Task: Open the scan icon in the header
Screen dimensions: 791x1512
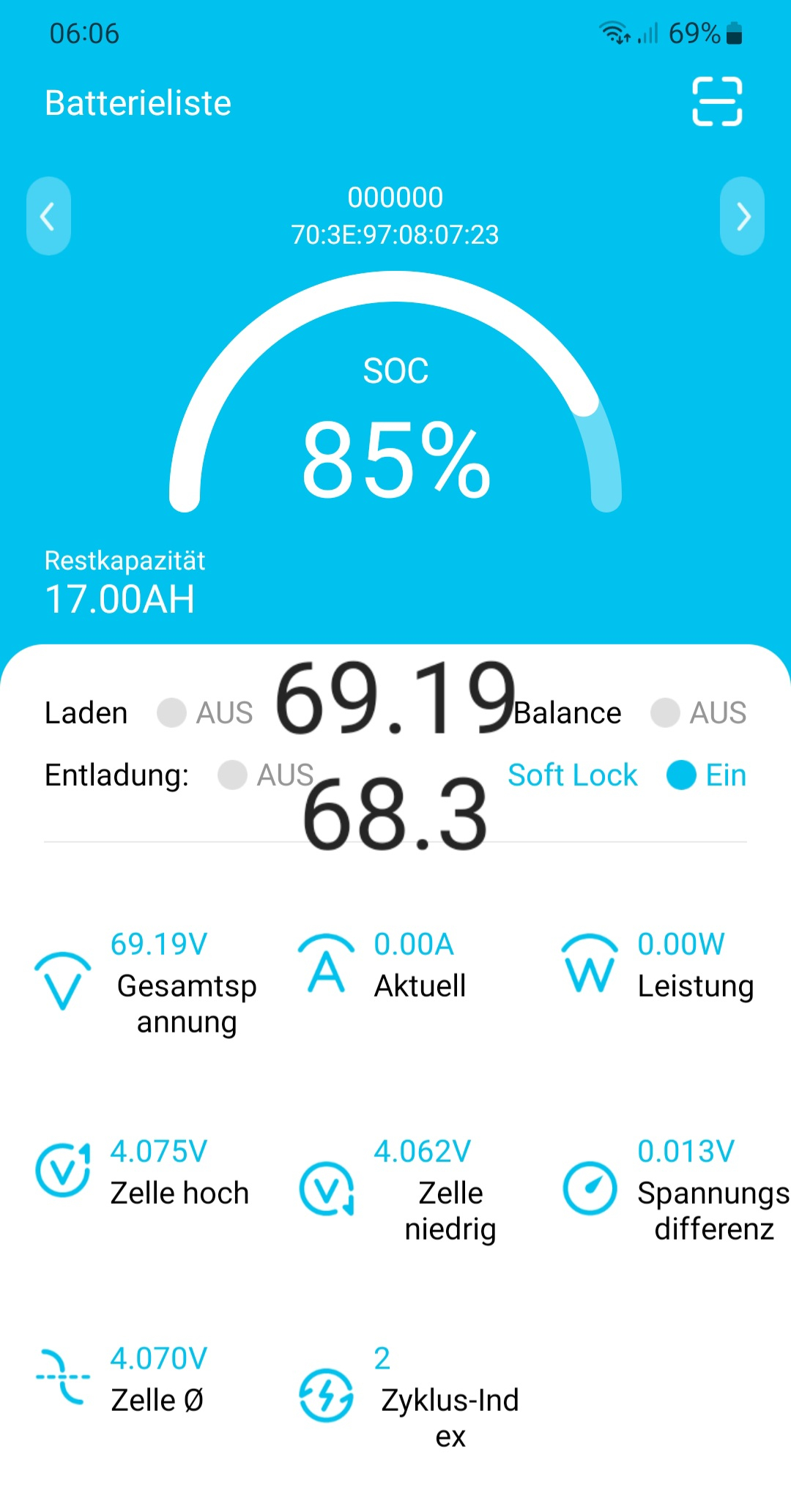Action: pyautogui.click(x=717, y=102)
